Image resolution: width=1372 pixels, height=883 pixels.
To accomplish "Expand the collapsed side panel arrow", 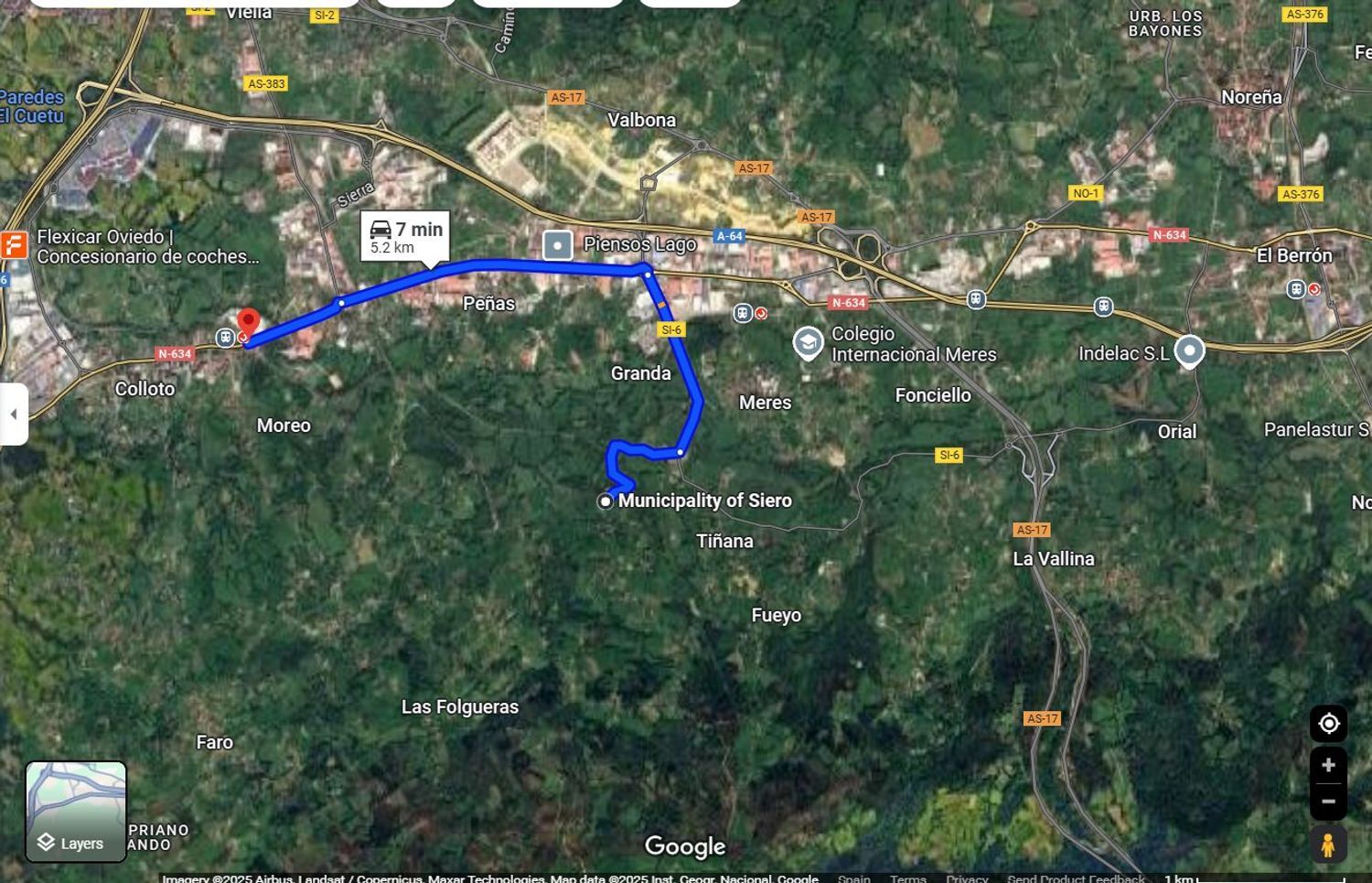I will click(13, 415).
